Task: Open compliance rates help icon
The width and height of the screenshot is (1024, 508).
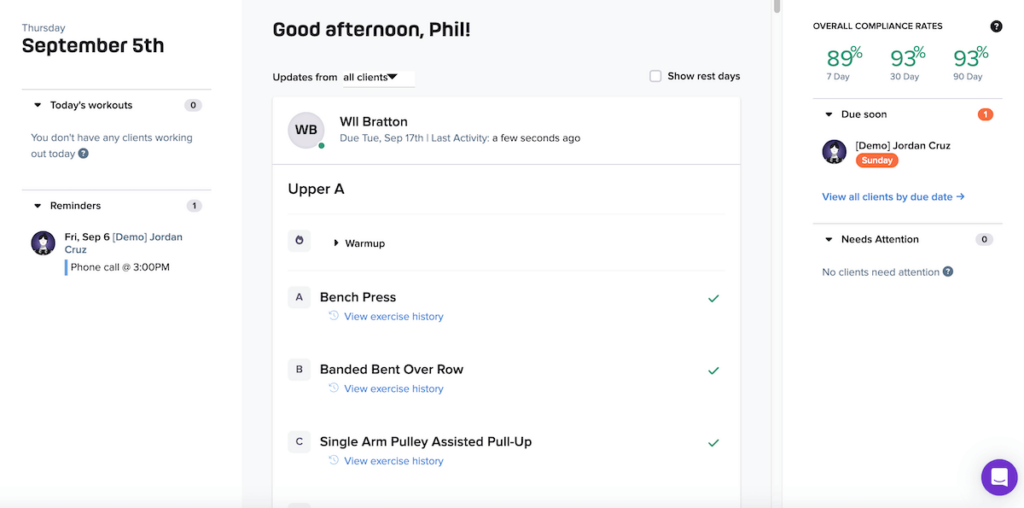Action: point(996,27)
